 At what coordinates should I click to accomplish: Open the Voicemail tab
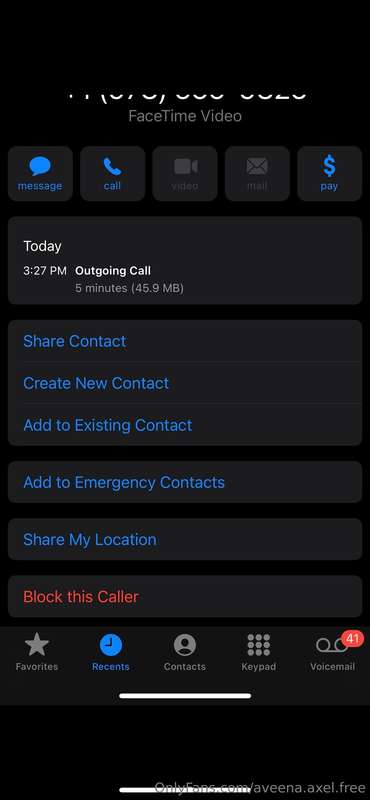click(x=333, y=652)
